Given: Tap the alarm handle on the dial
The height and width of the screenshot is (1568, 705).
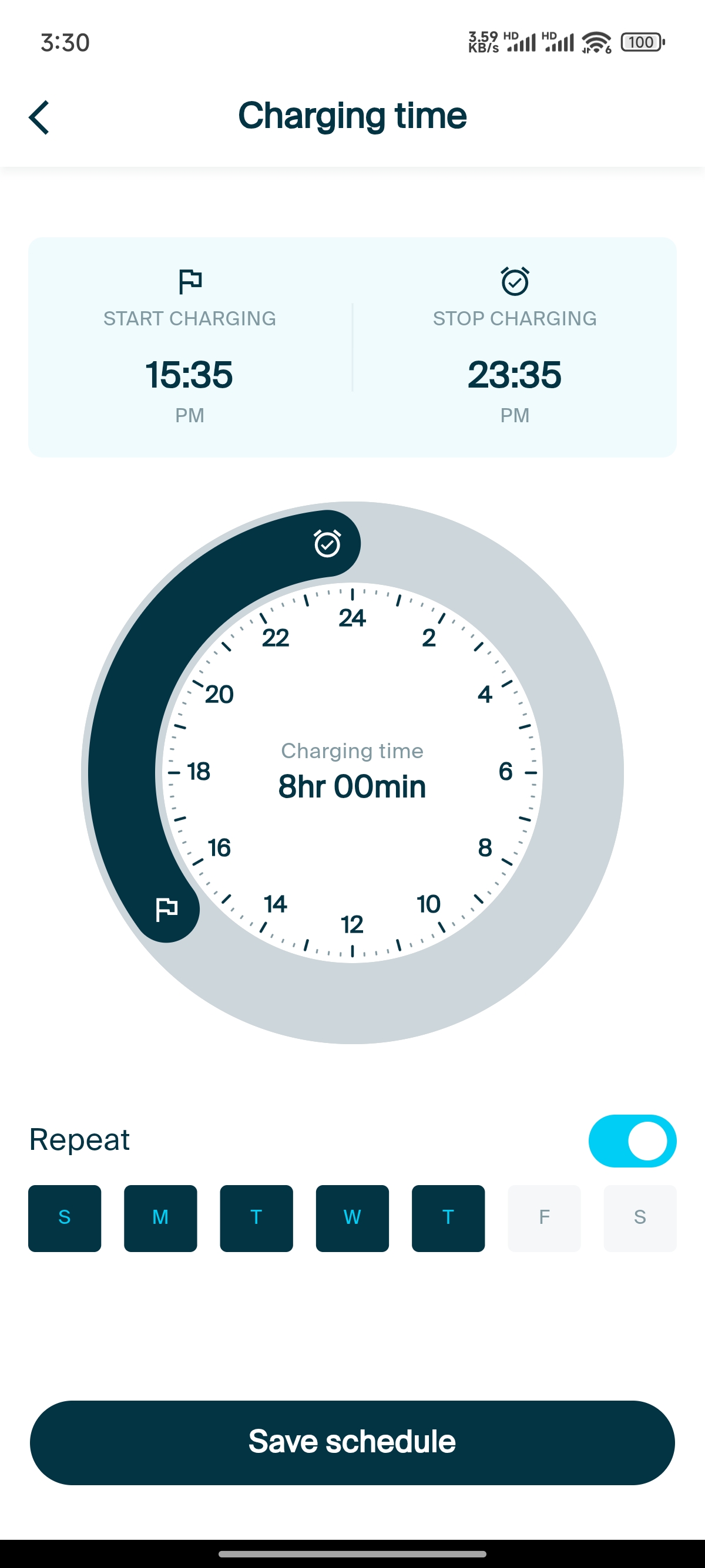Looking at the screenshot, I should (x=327, y=544).
